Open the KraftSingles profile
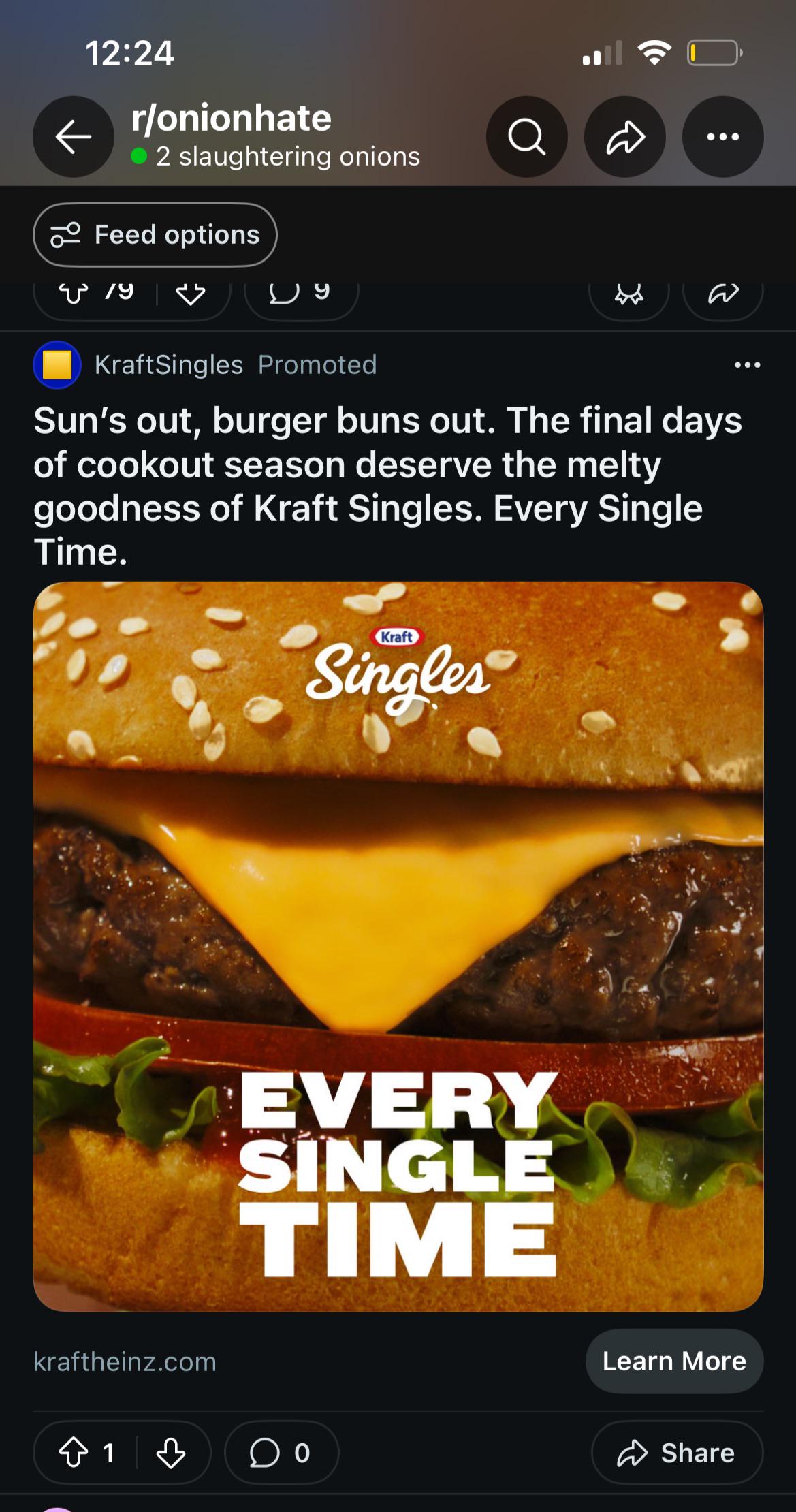 [169, 365]
